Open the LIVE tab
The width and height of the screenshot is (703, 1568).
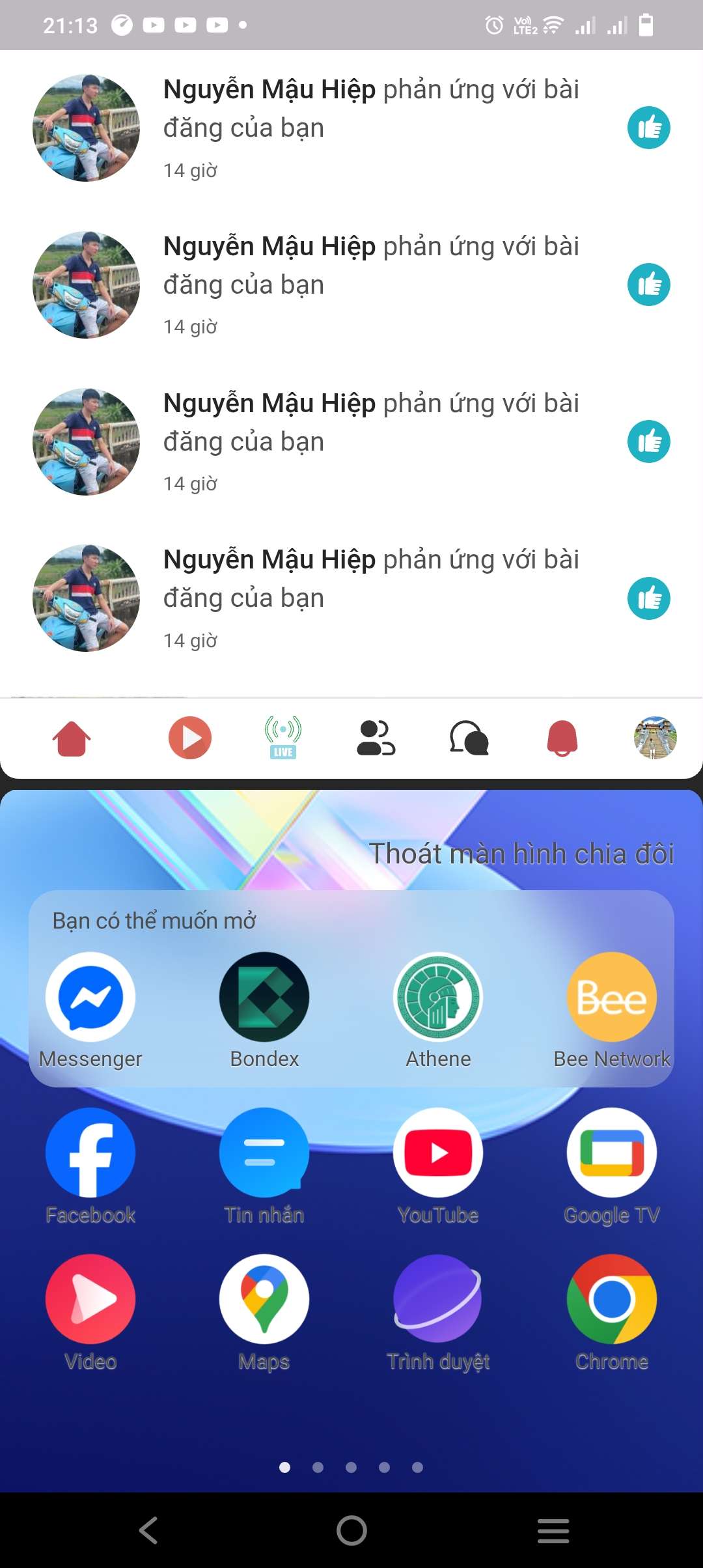pos(283,738)
